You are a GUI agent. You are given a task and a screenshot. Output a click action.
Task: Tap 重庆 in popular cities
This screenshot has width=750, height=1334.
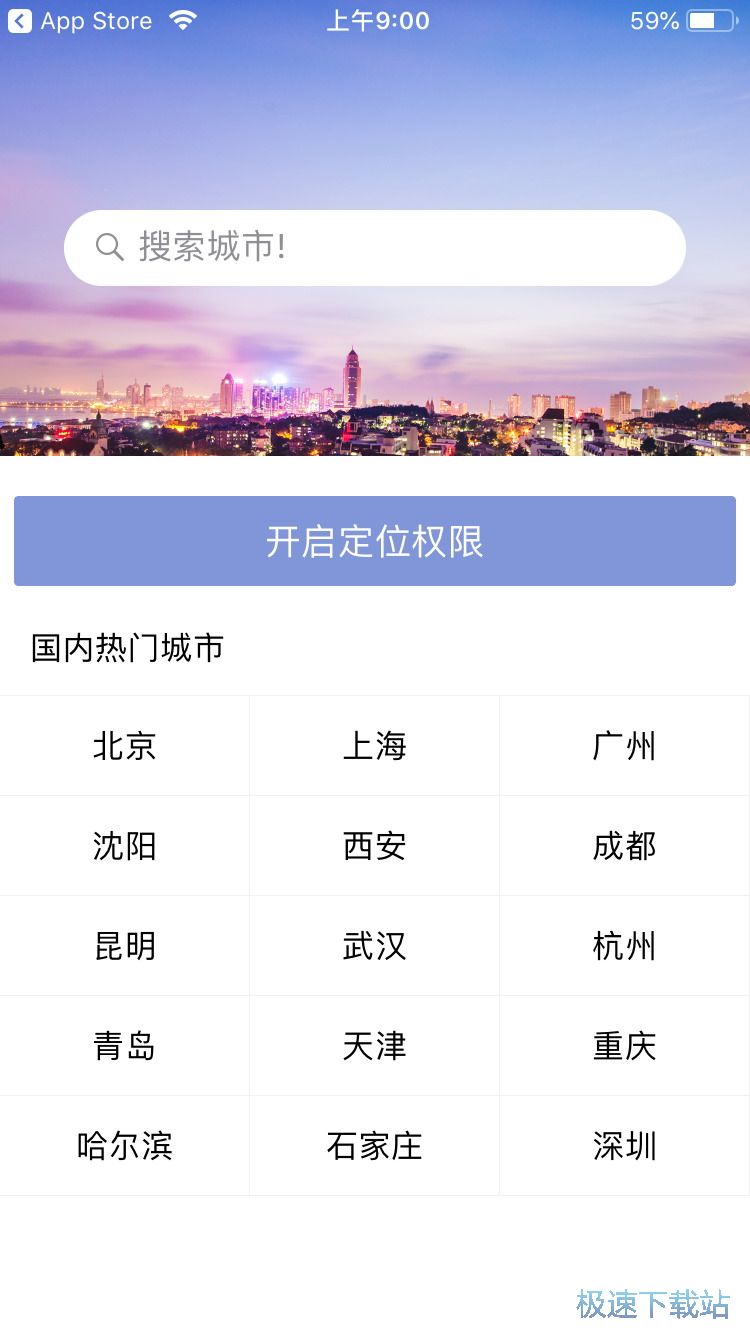(624, 1046)
